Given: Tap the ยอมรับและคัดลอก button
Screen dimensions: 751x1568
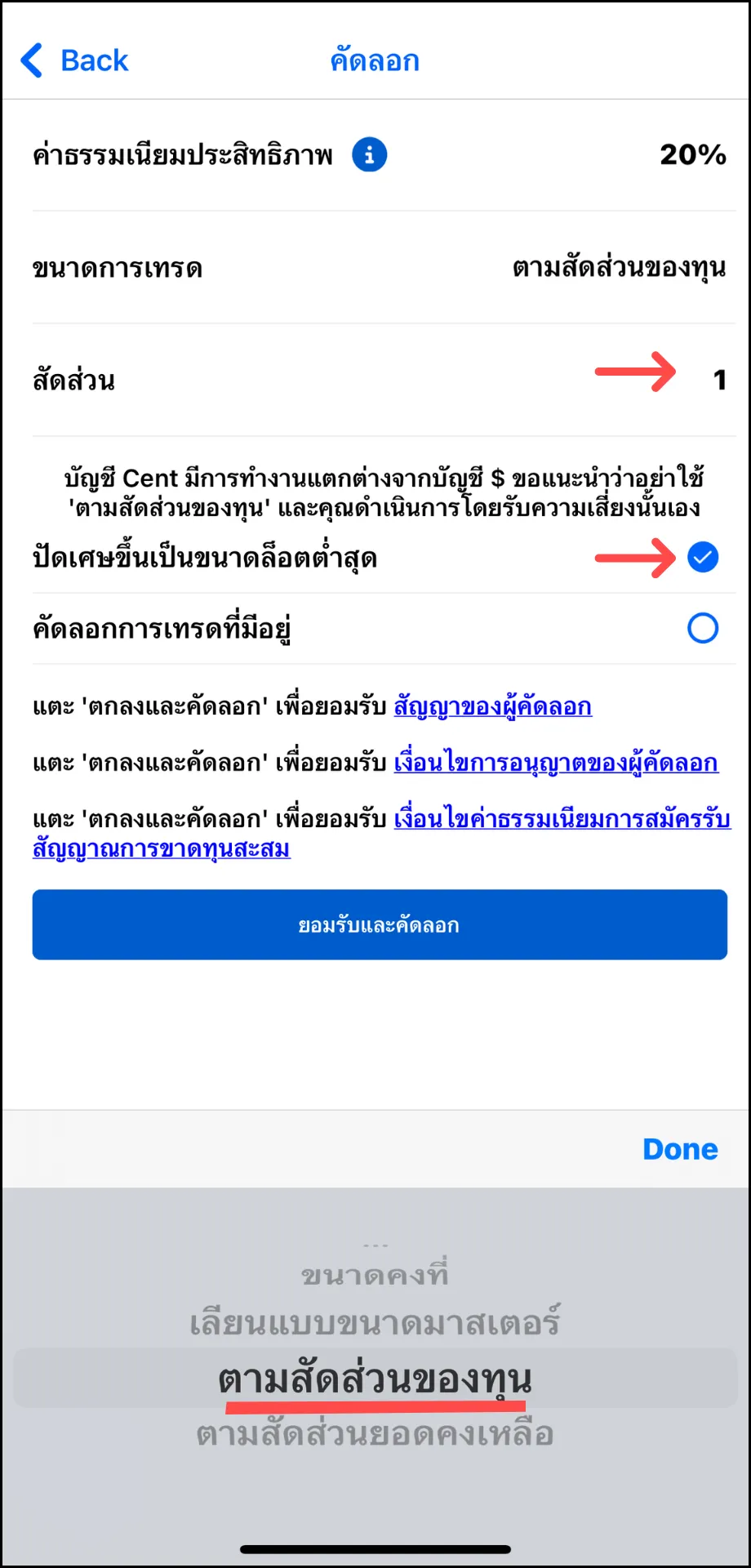Looking at the screenshot, I should 380,924.
